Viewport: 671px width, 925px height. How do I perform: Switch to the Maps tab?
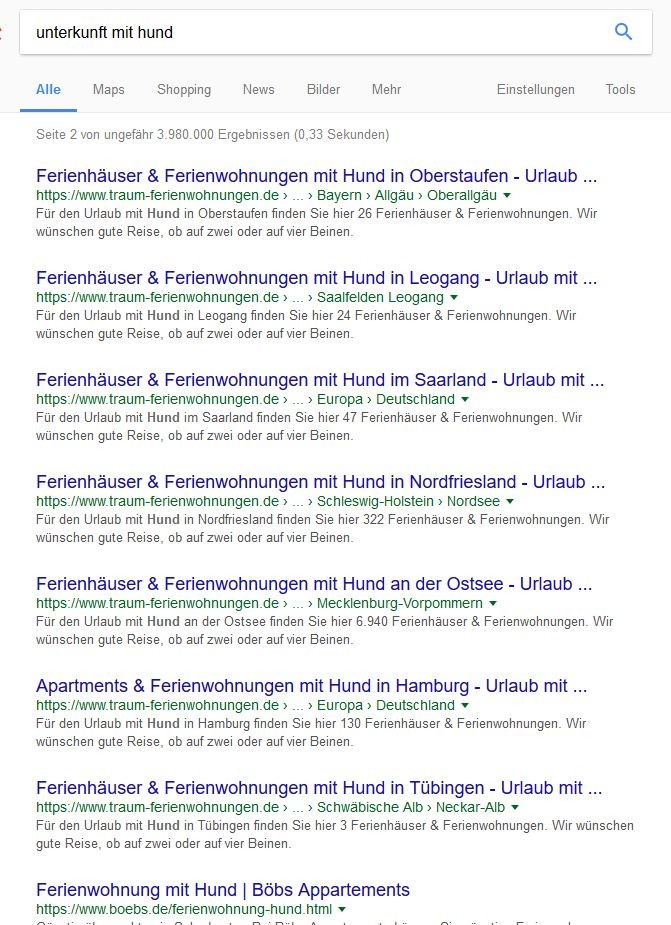[109, 90]
